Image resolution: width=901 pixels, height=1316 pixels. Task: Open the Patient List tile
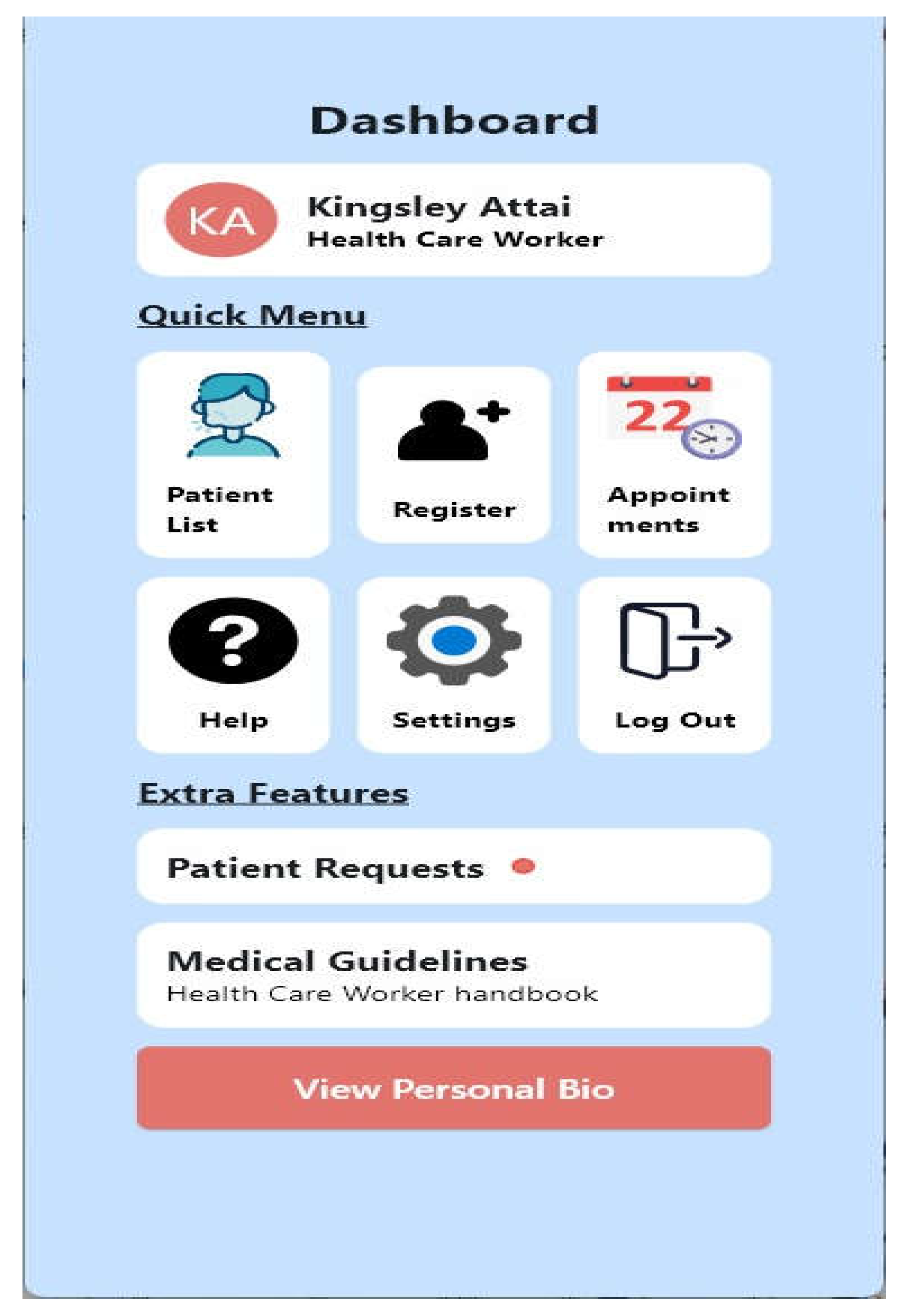(x=233, y=454)
